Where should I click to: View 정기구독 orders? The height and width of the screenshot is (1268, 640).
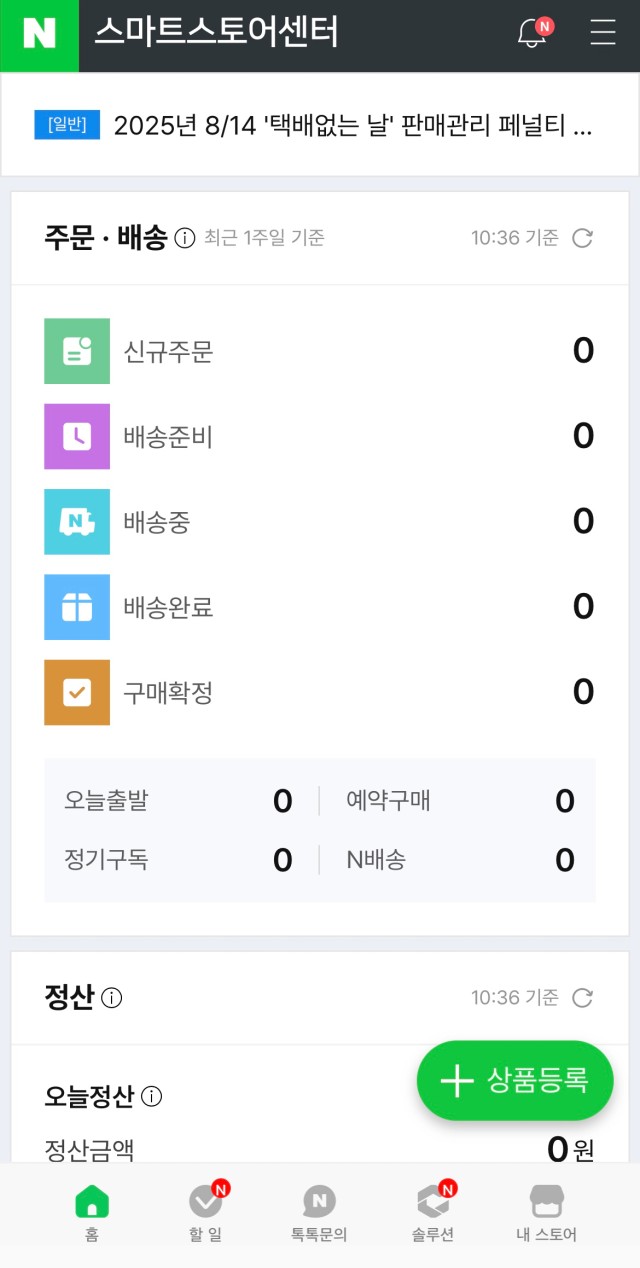tap(180, 860)
